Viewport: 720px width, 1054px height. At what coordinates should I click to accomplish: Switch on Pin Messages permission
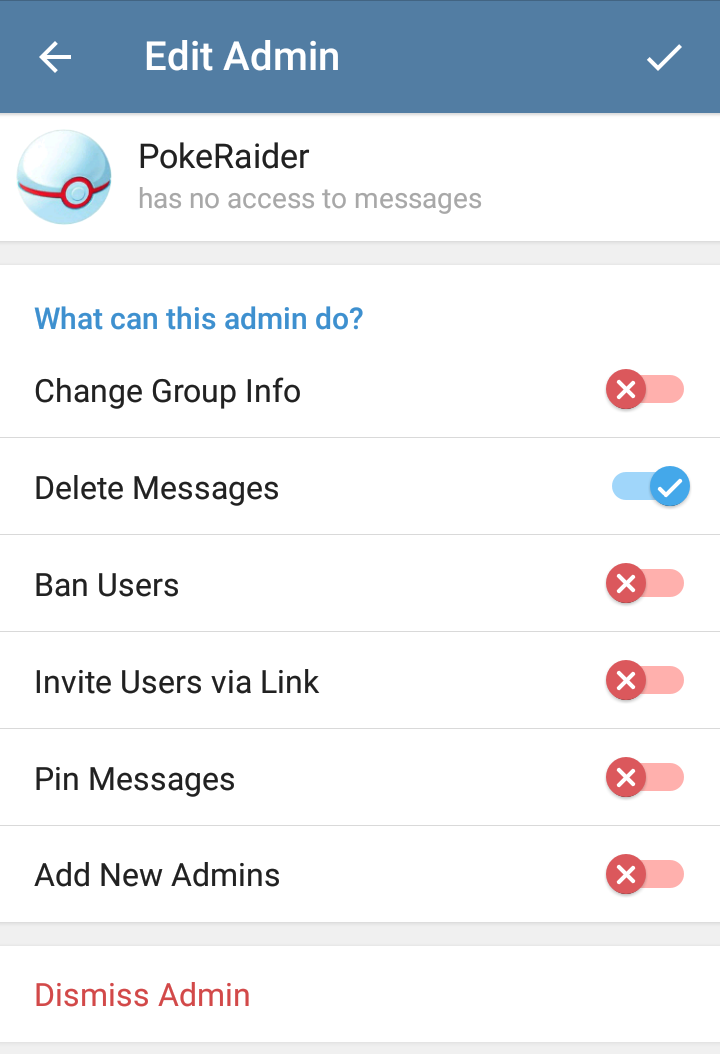pos(645,778)
